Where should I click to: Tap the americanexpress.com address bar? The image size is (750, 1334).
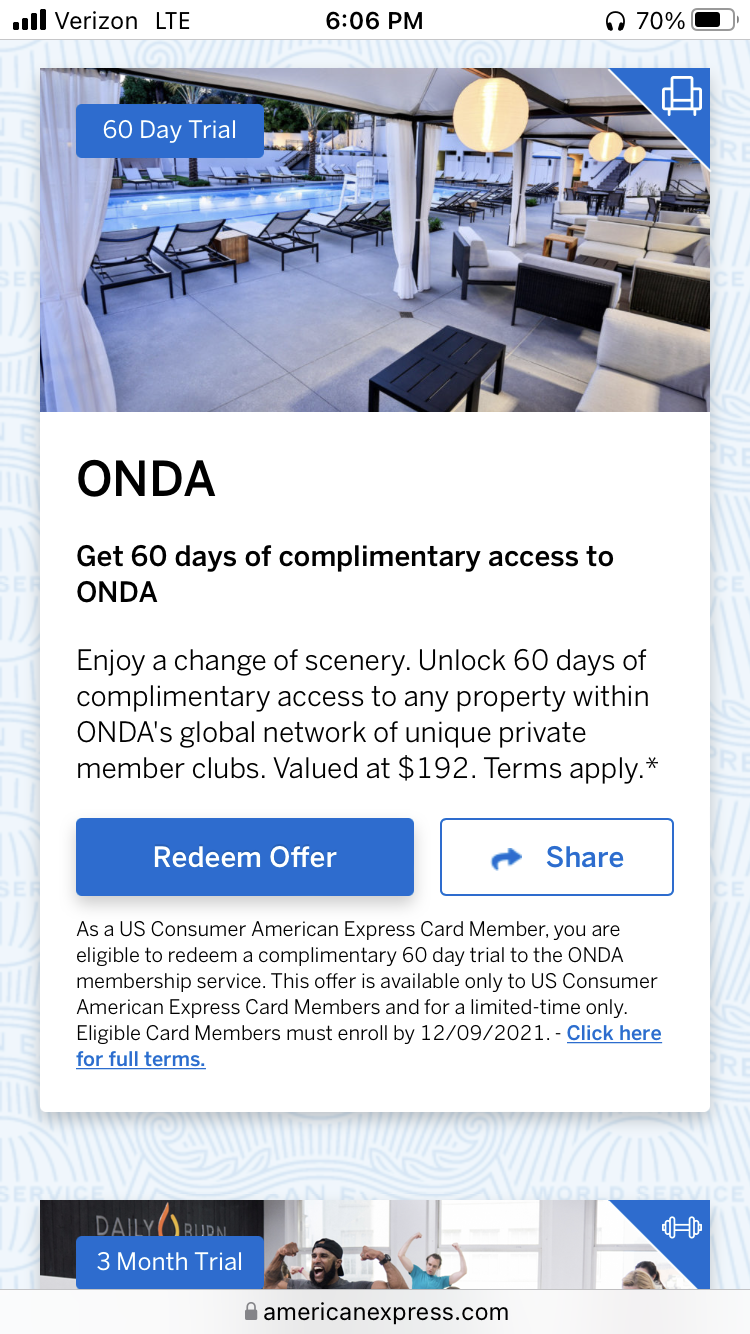pyautogui.click(x=375, y=1312)
